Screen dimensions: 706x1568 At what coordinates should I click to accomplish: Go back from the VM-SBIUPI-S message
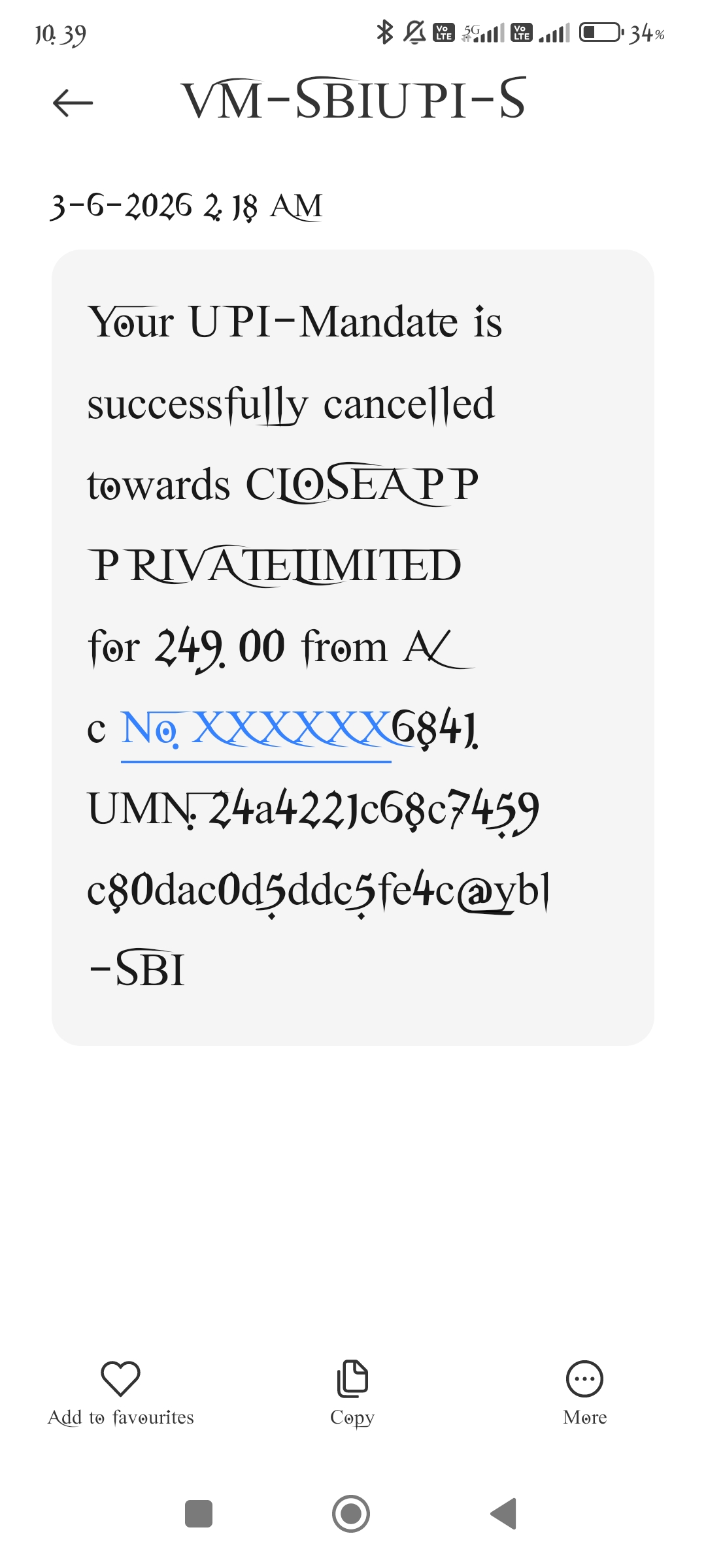(73, 103)
